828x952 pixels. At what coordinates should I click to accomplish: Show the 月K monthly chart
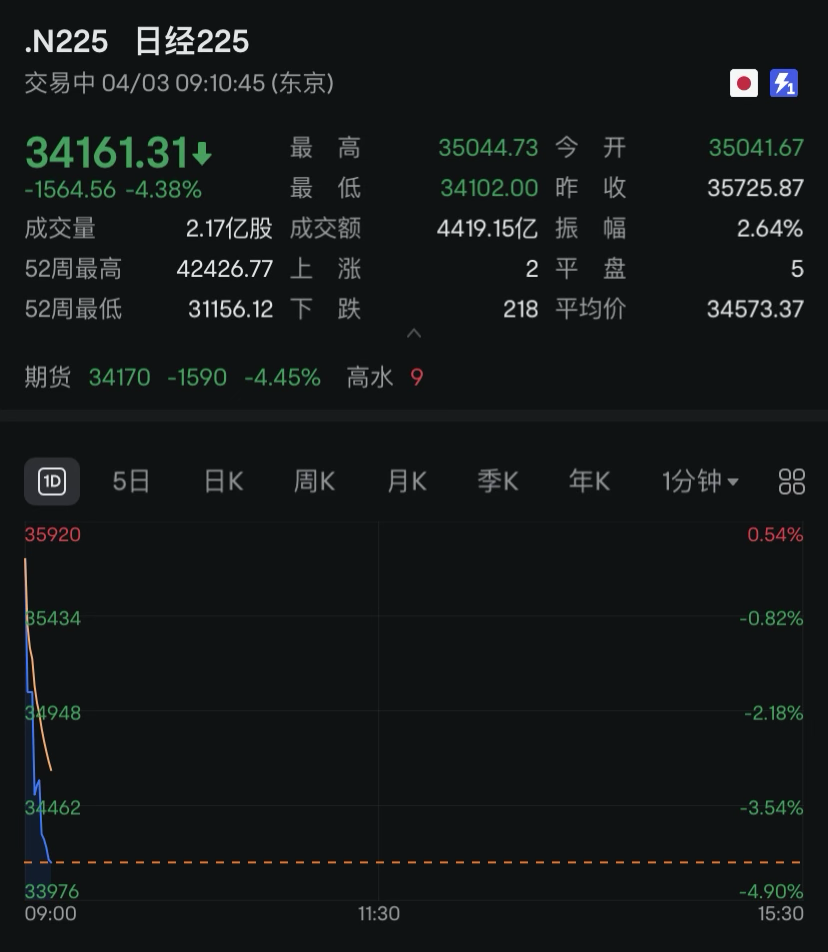pos(406,481)
